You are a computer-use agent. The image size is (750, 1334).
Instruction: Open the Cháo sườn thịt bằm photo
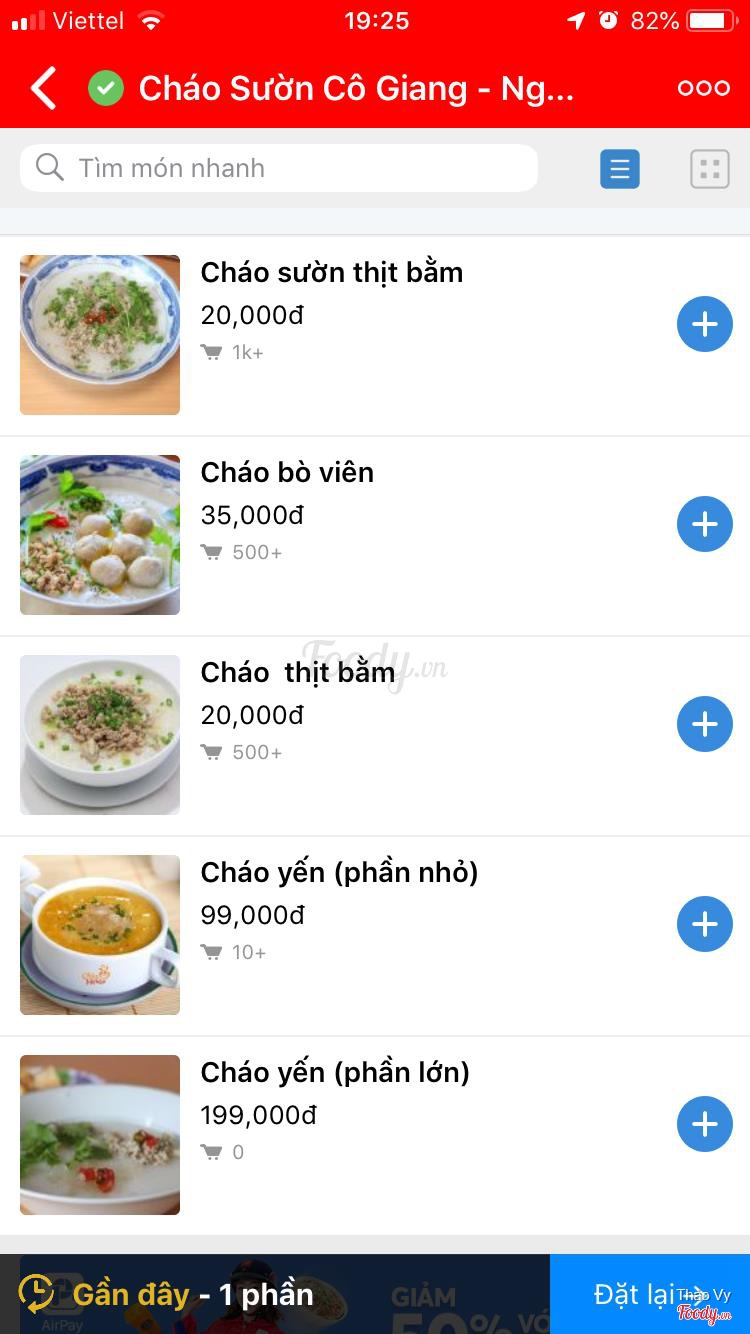(100, 335)
